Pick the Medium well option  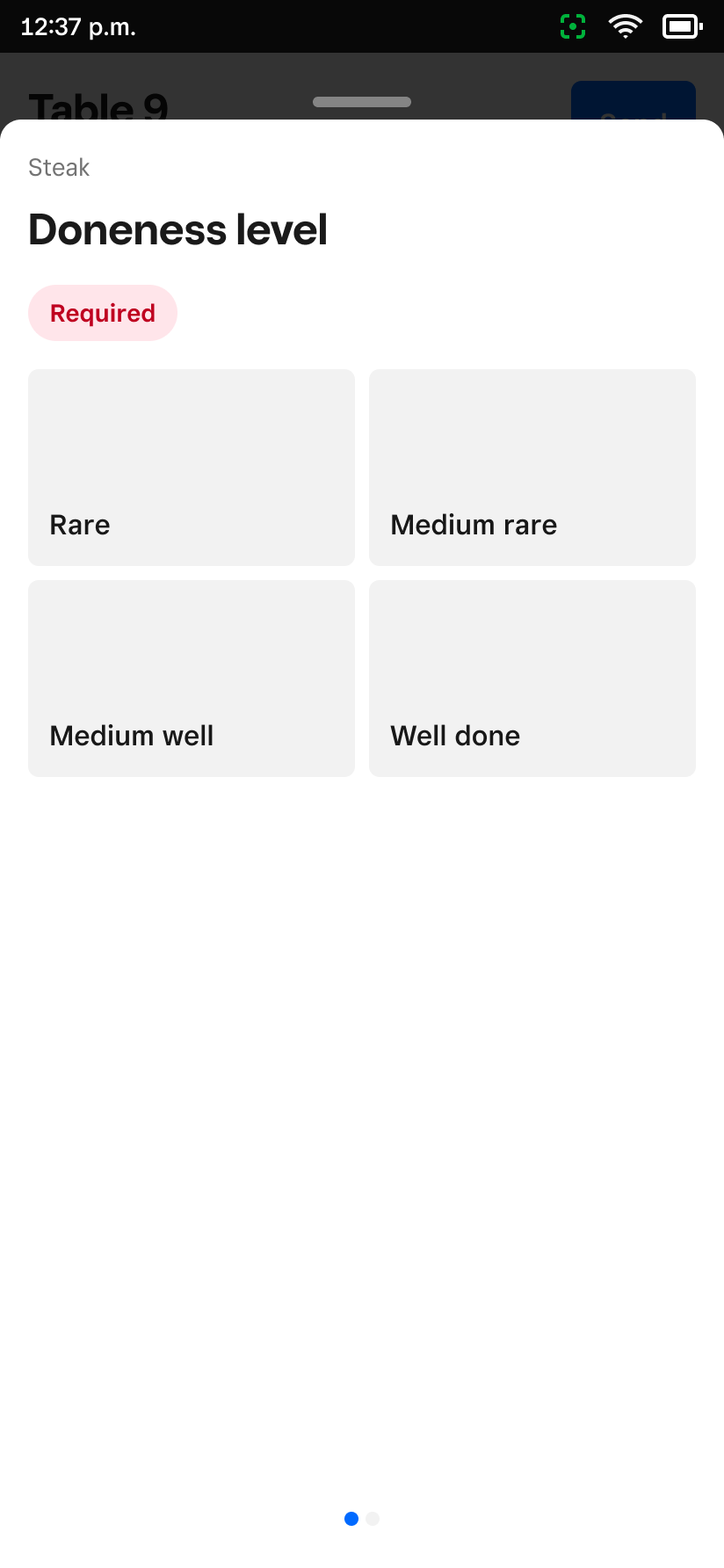[192, 679]
